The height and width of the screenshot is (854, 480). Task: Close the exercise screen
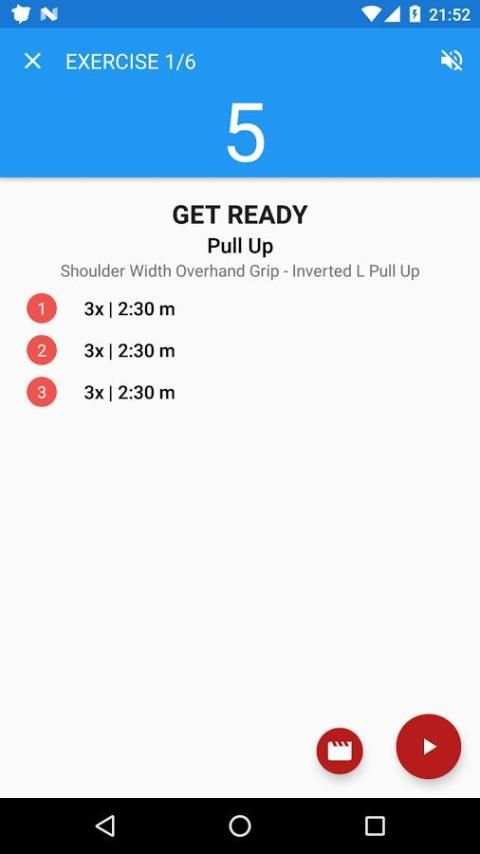tap(33, 61)
